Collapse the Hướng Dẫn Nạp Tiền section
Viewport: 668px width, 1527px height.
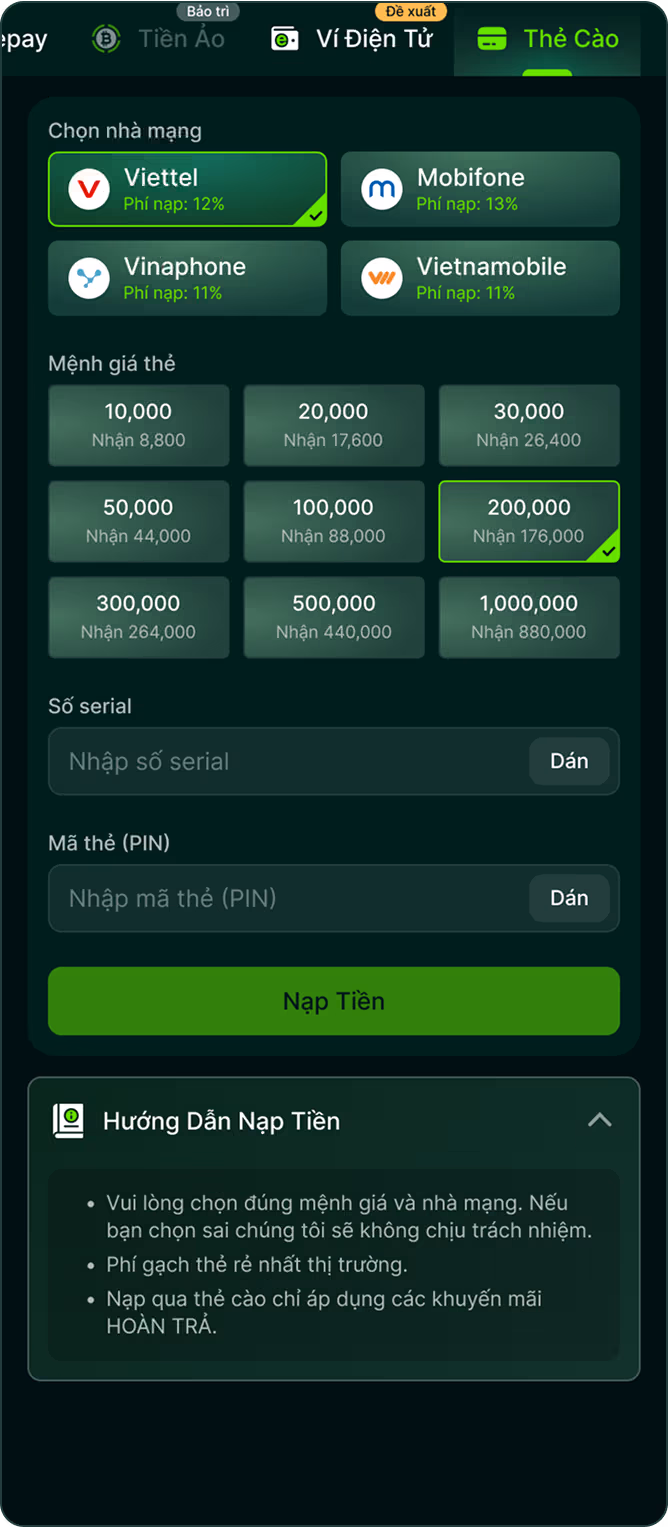pos(599,1120)
